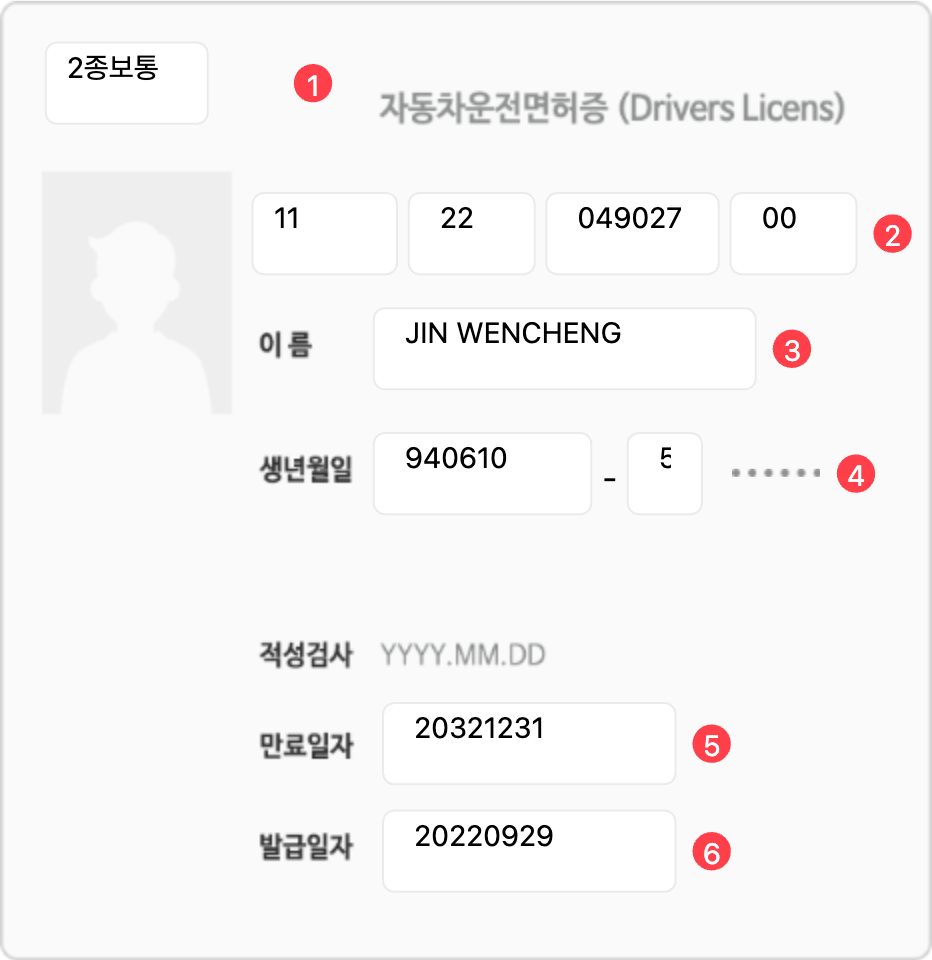The height and width of the screenshot is (960, 932).
Task: Select the license number field containing 22
Action: click(472, 233)
